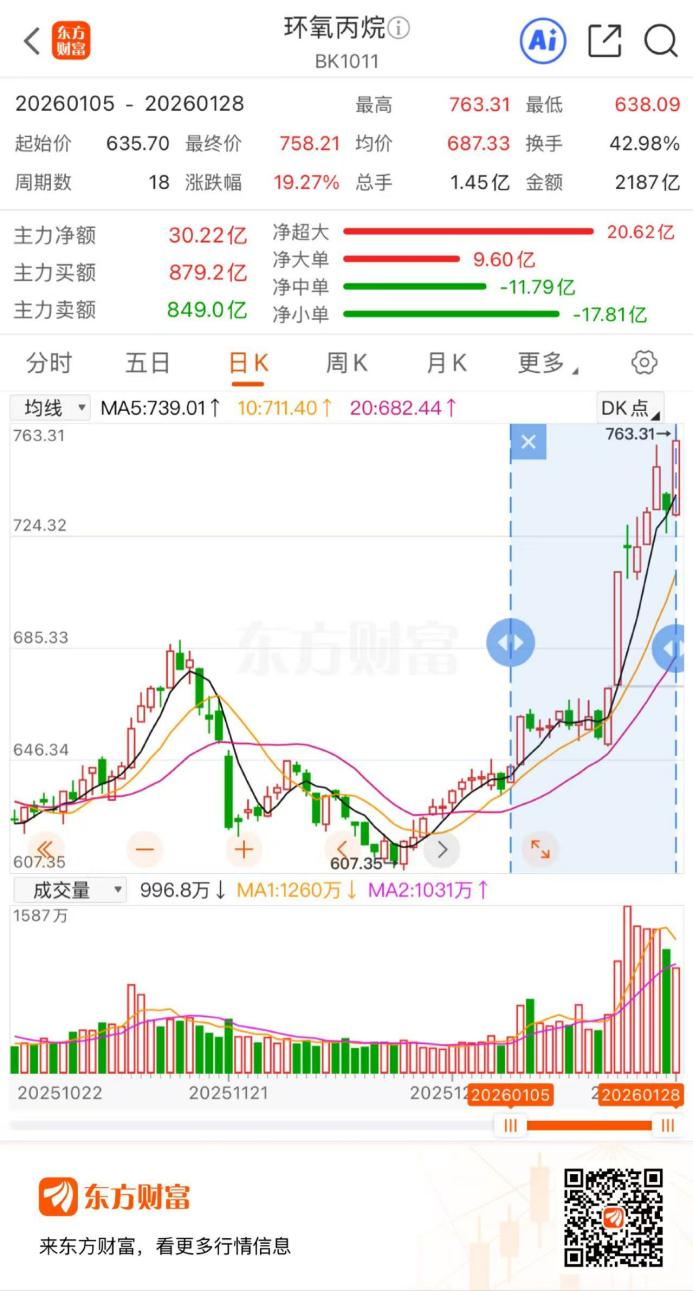Open chart settings gear
Screen dimensions: 693x1291
(645, 363)
